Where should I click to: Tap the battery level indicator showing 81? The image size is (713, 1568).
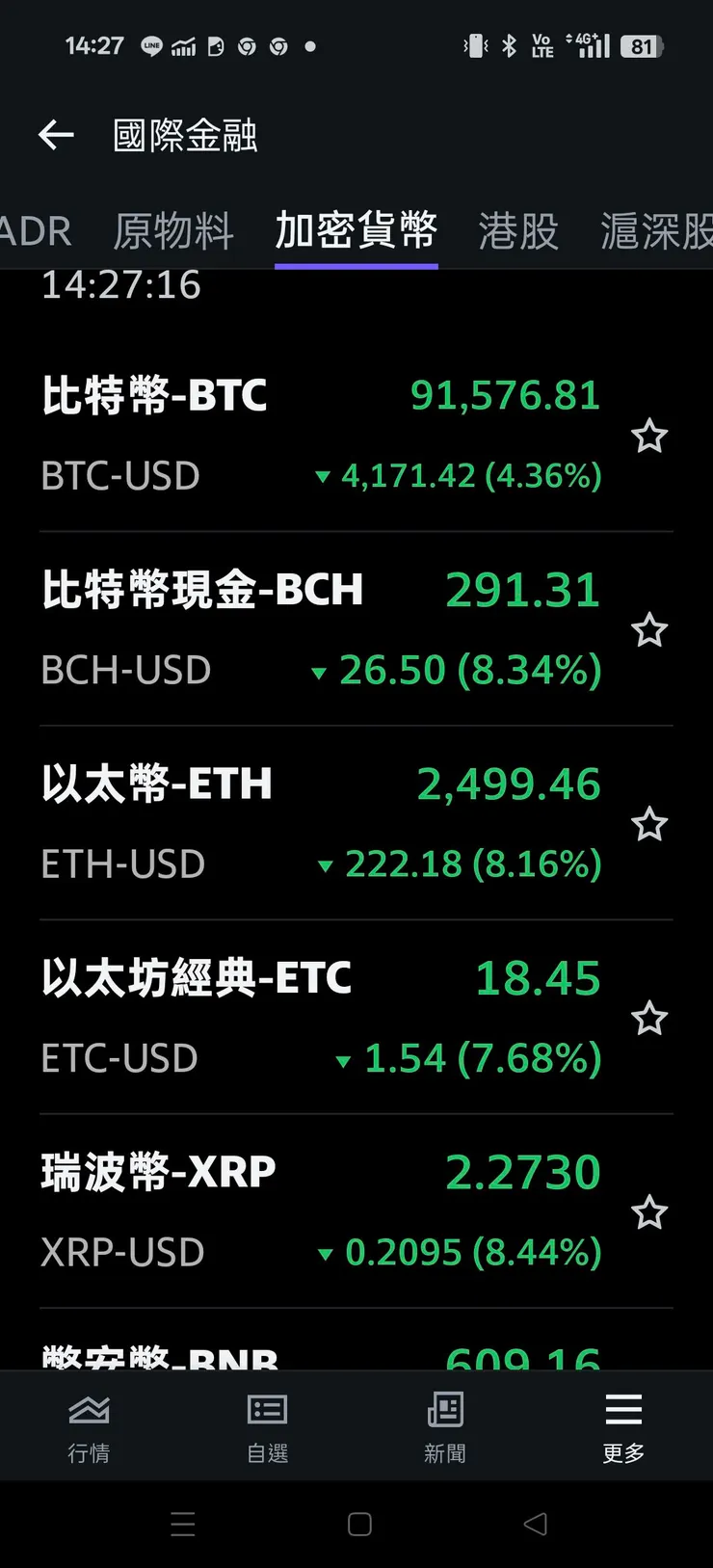642,45
